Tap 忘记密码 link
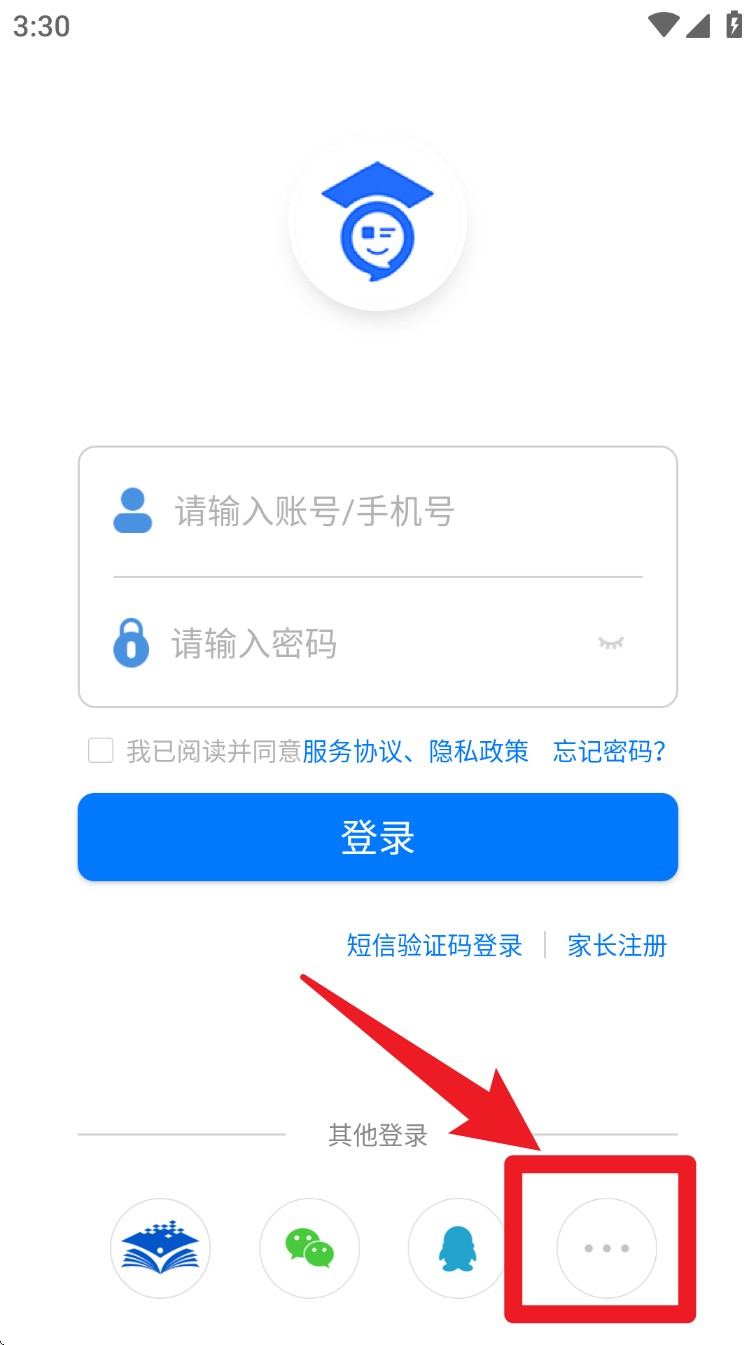 [609, 751]
